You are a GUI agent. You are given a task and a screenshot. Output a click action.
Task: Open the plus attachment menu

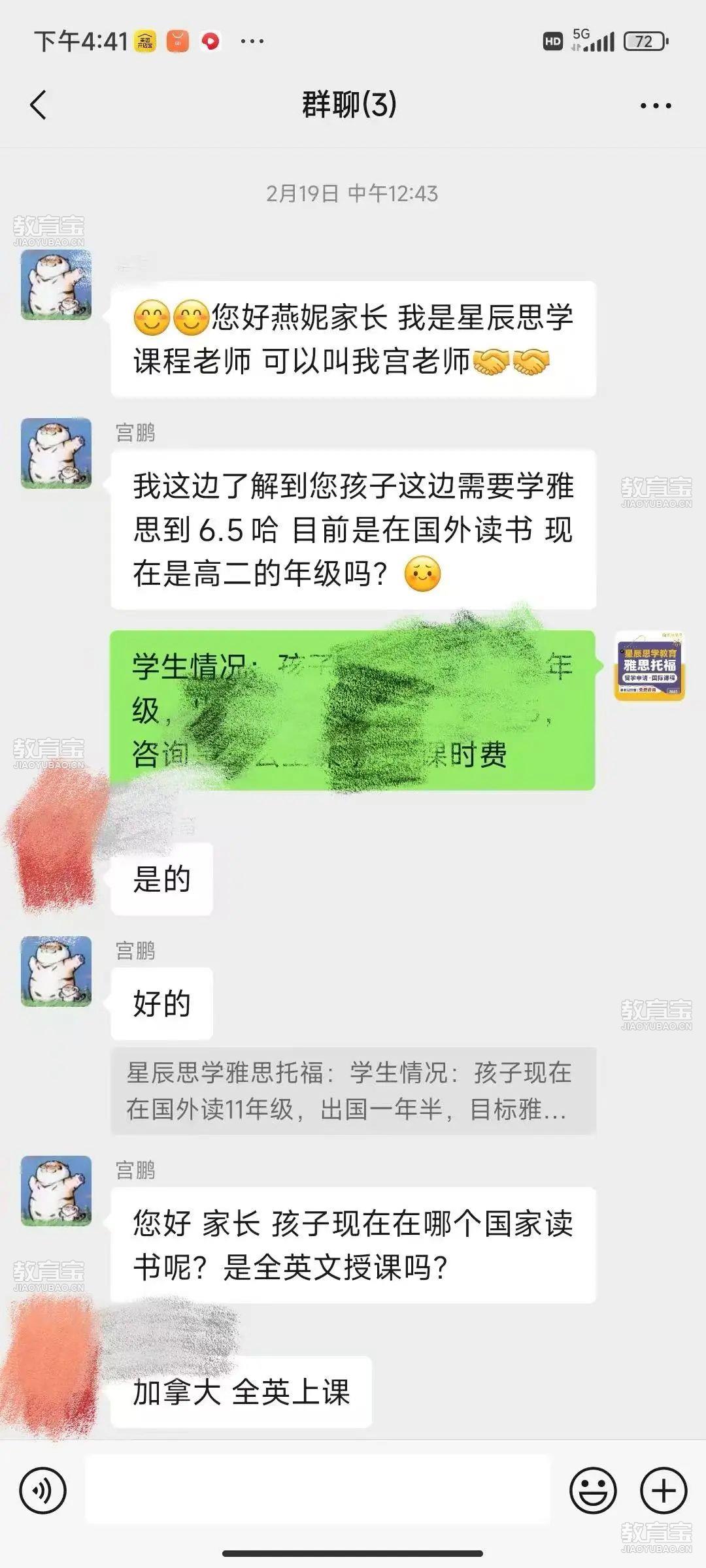click(663, 1491)
